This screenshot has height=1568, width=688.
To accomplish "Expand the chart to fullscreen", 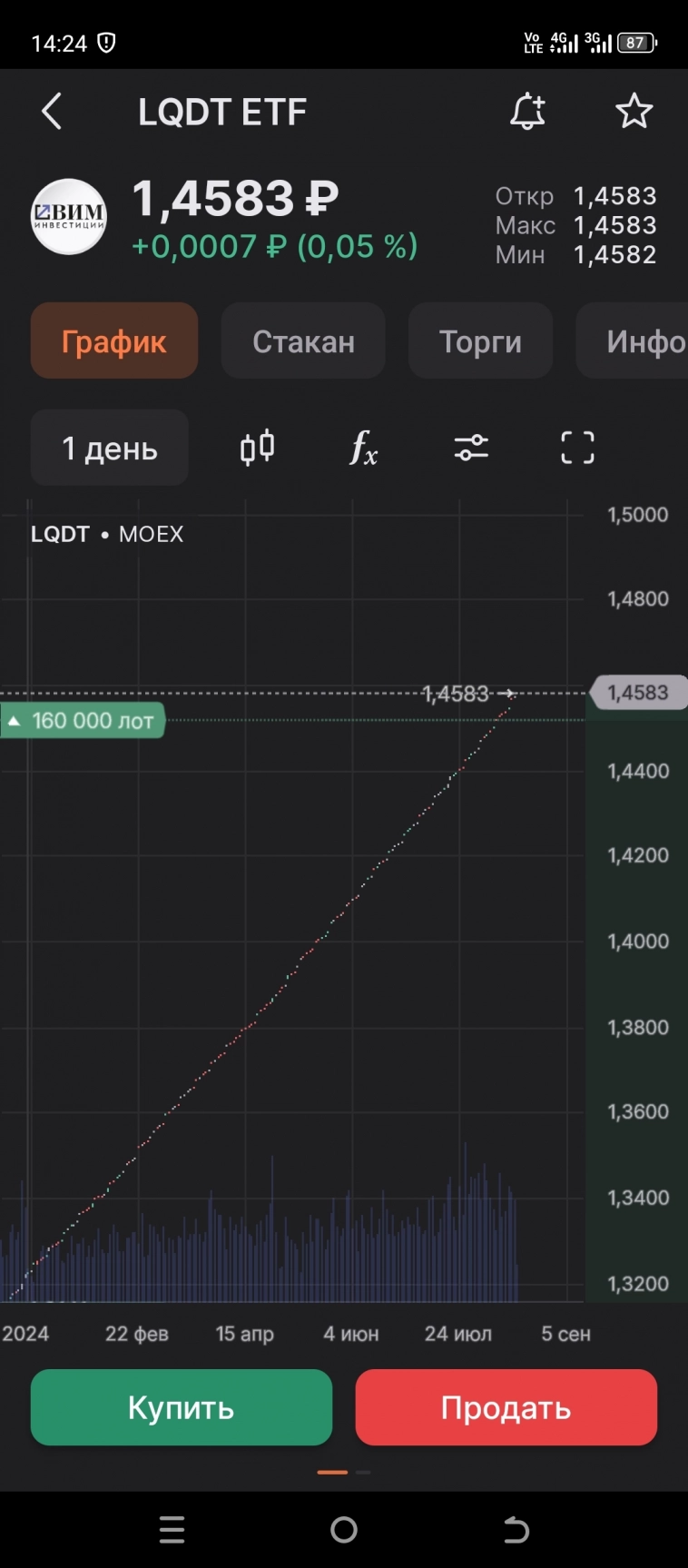I will point(577,448).
